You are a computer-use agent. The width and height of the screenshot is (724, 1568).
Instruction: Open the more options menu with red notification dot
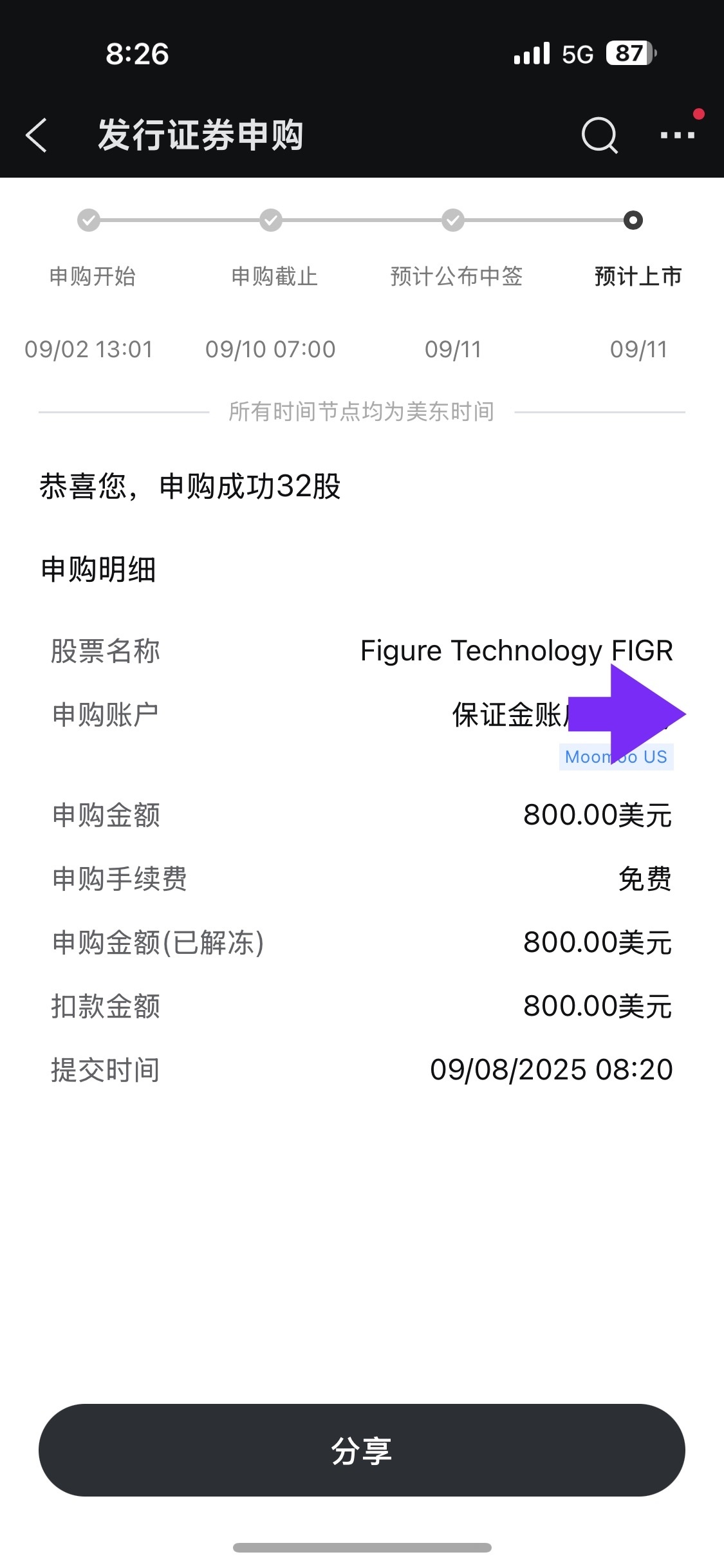pyautogui.click(x=676, y=135)
